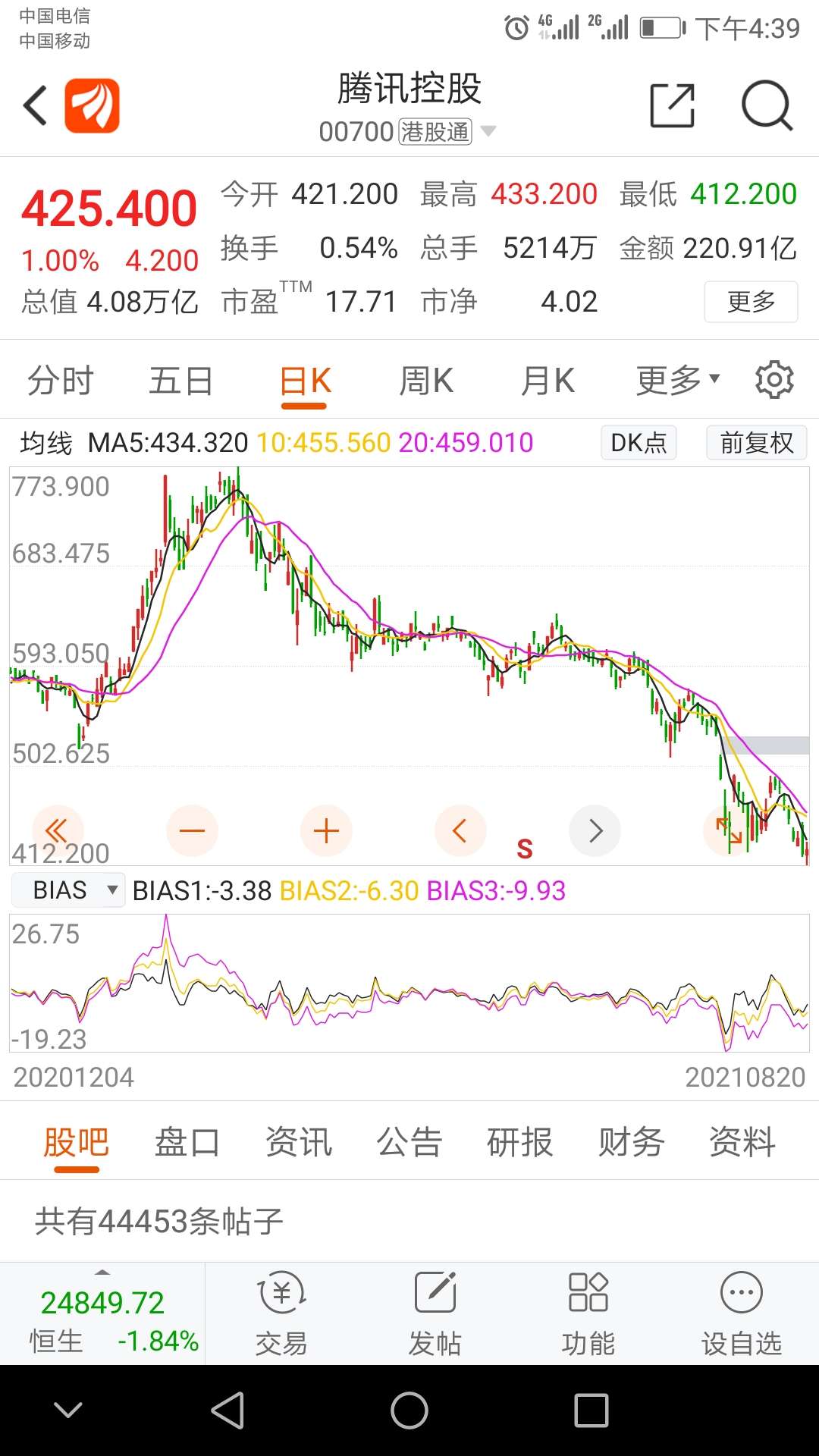819x1456 pixels.
Task: Open the 前复权 adjustment option
Action: [757, 442]
